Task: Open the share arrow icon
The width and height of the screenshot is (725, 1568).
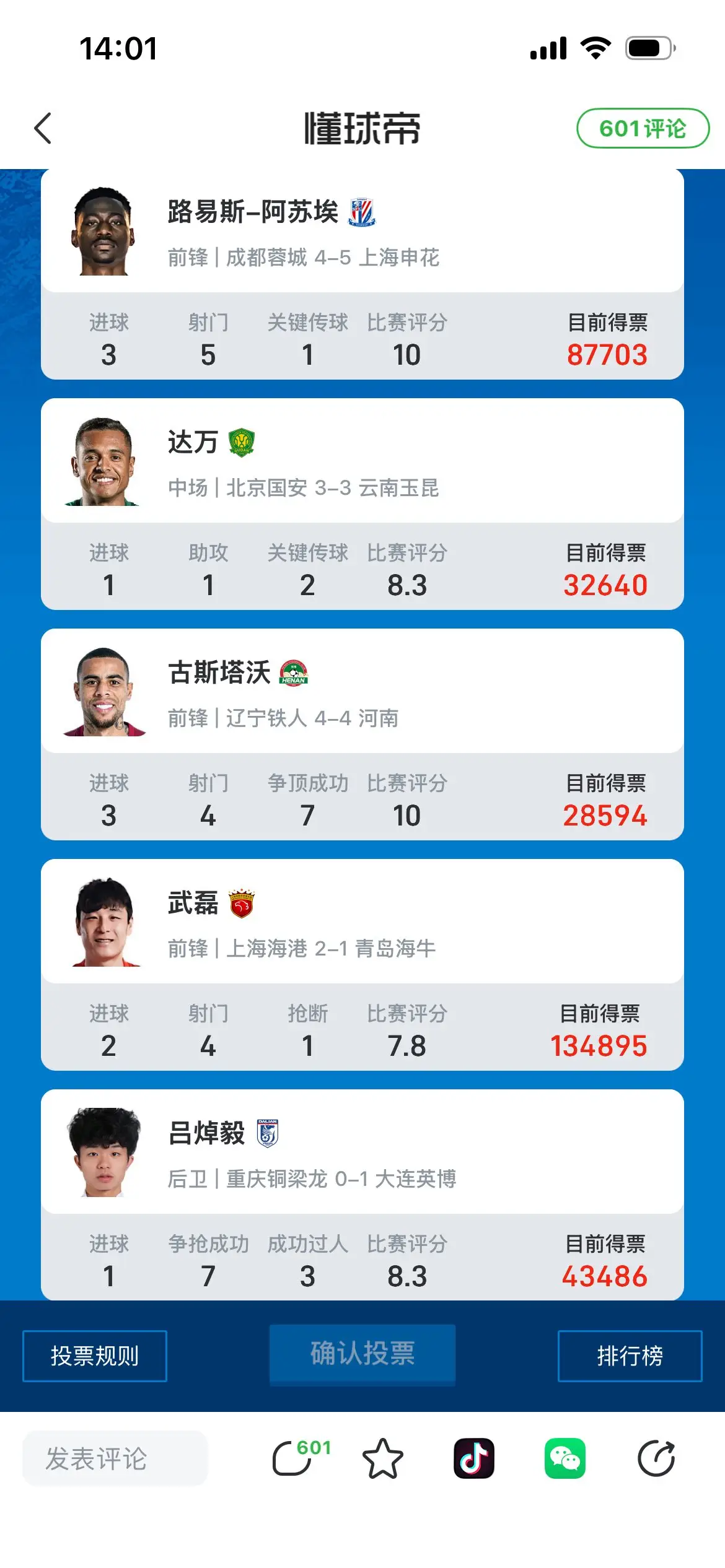Action: click(656, 1458)
